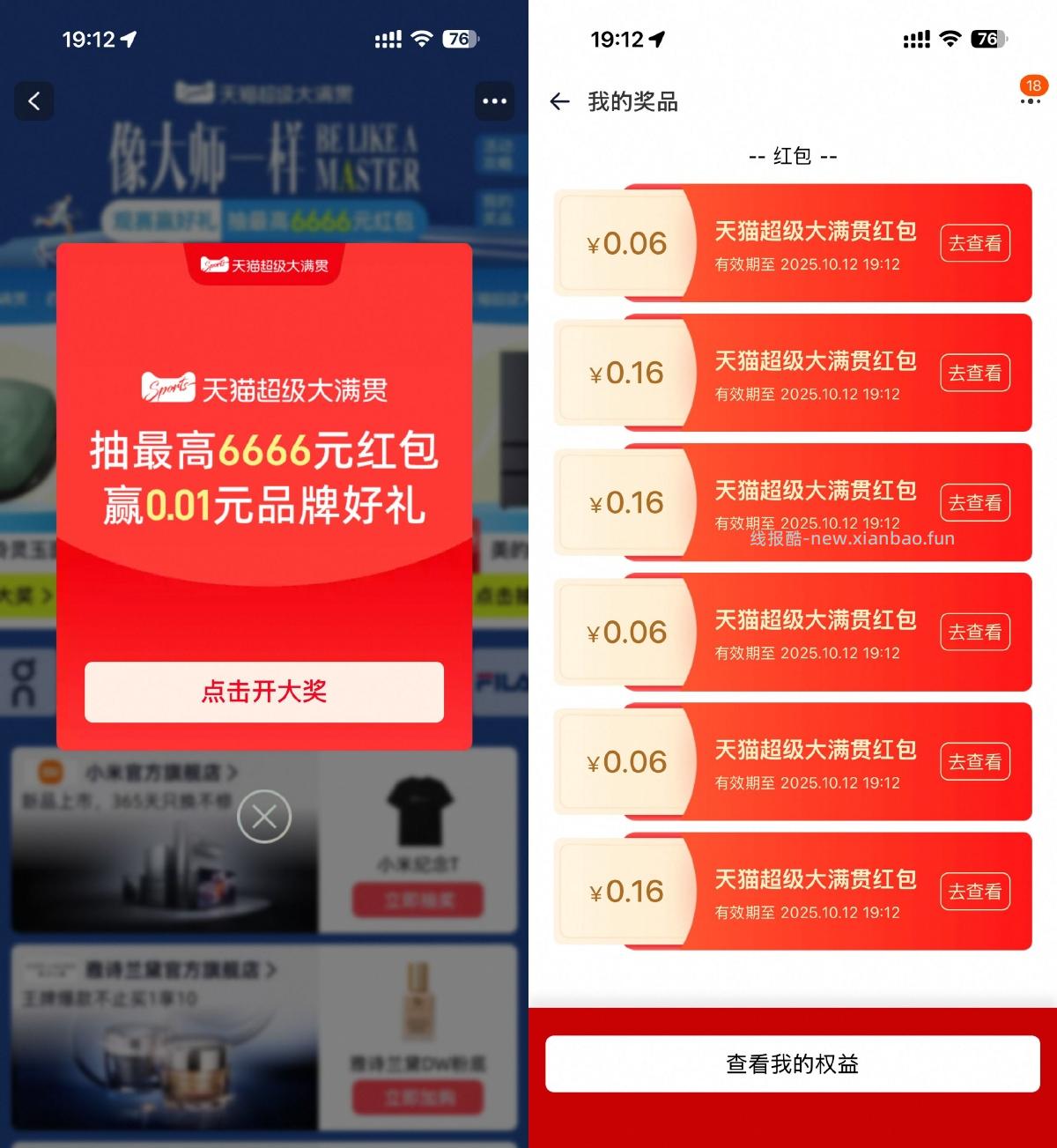The image size is (1057, 1148).
Task: Open 查看我的权益
Action: (x=792, y=1063)
